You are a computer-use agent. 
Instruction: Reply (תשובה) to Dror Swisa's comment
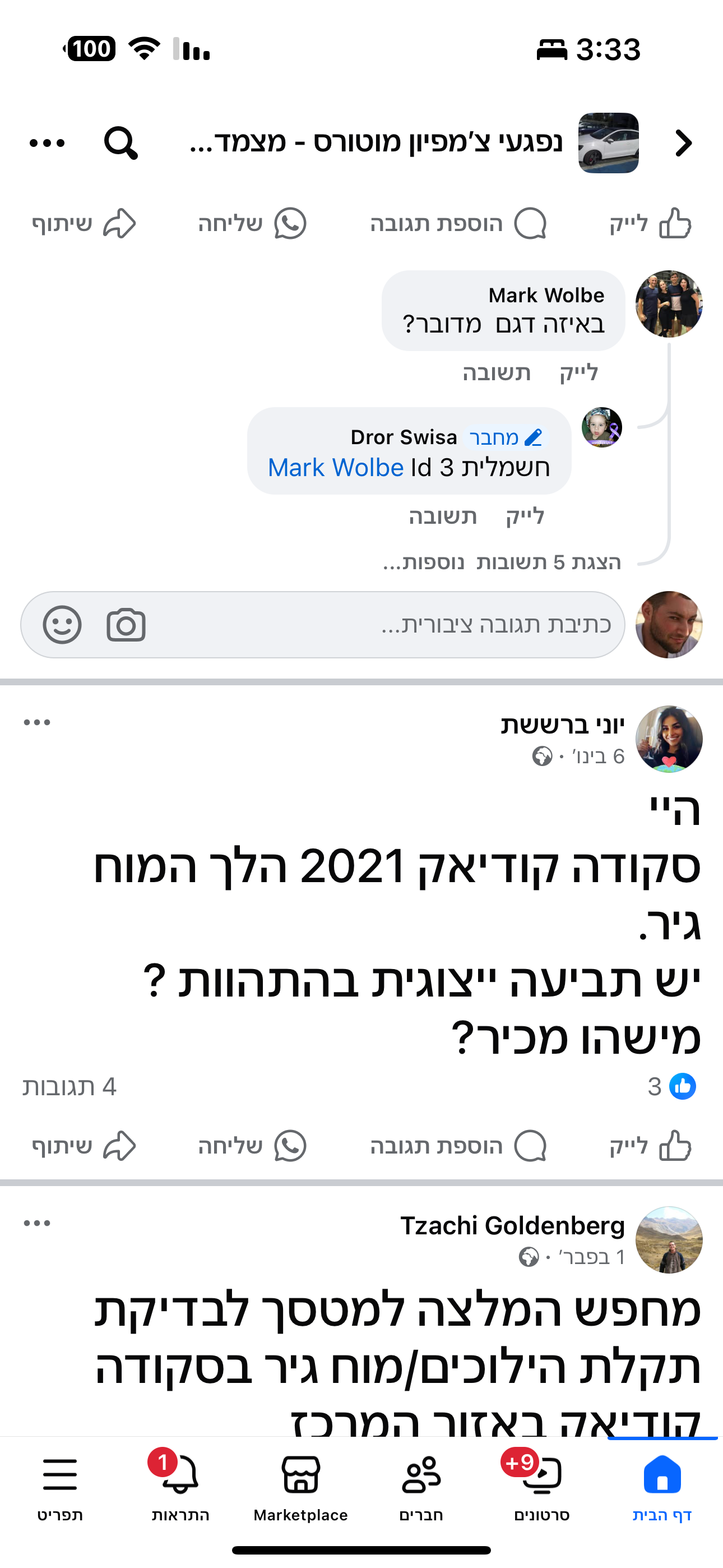point(442,516)
